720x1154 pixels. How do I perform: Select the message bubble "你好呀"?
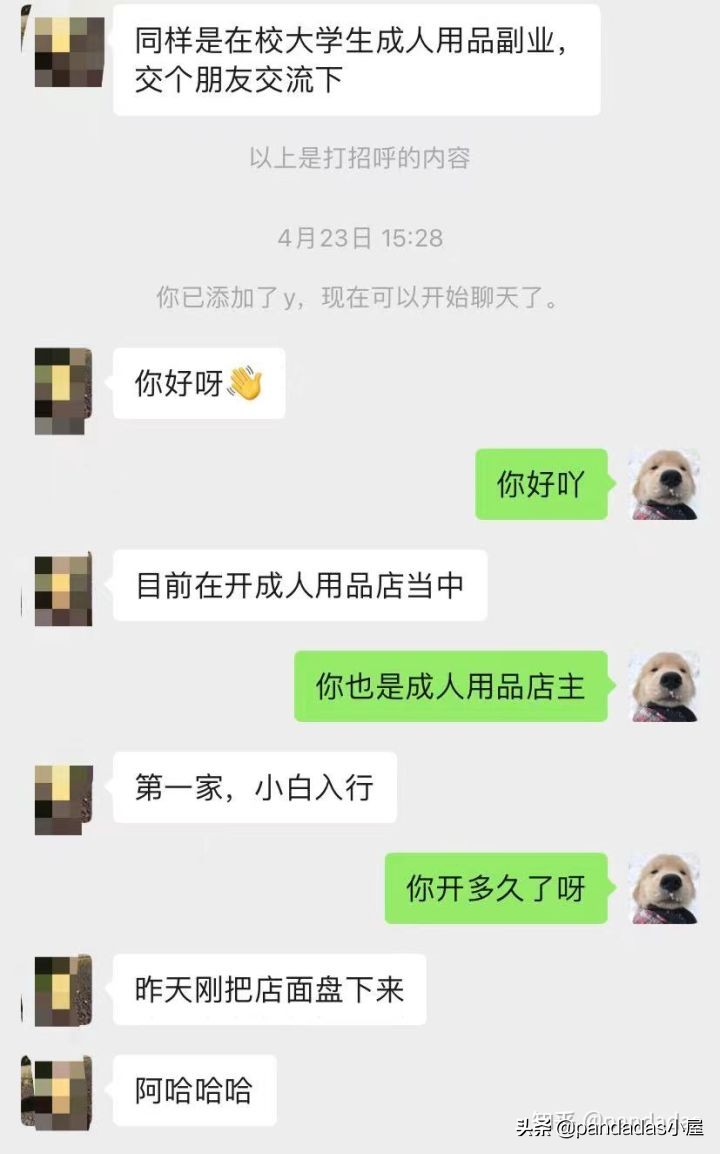click(198, 382)
